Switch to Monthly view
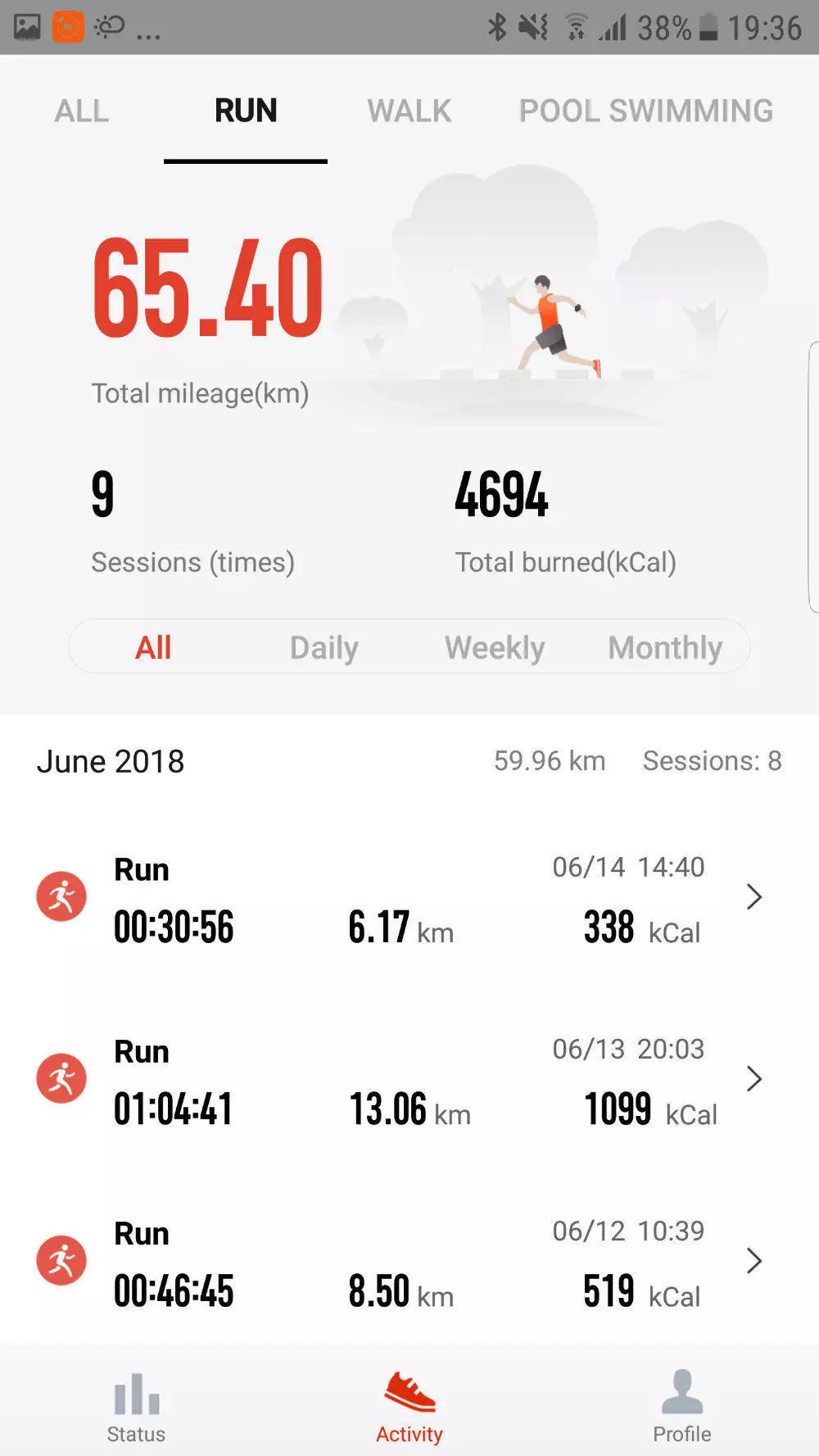This screenshot has height=1456, width=819. [x=665, y=647]
